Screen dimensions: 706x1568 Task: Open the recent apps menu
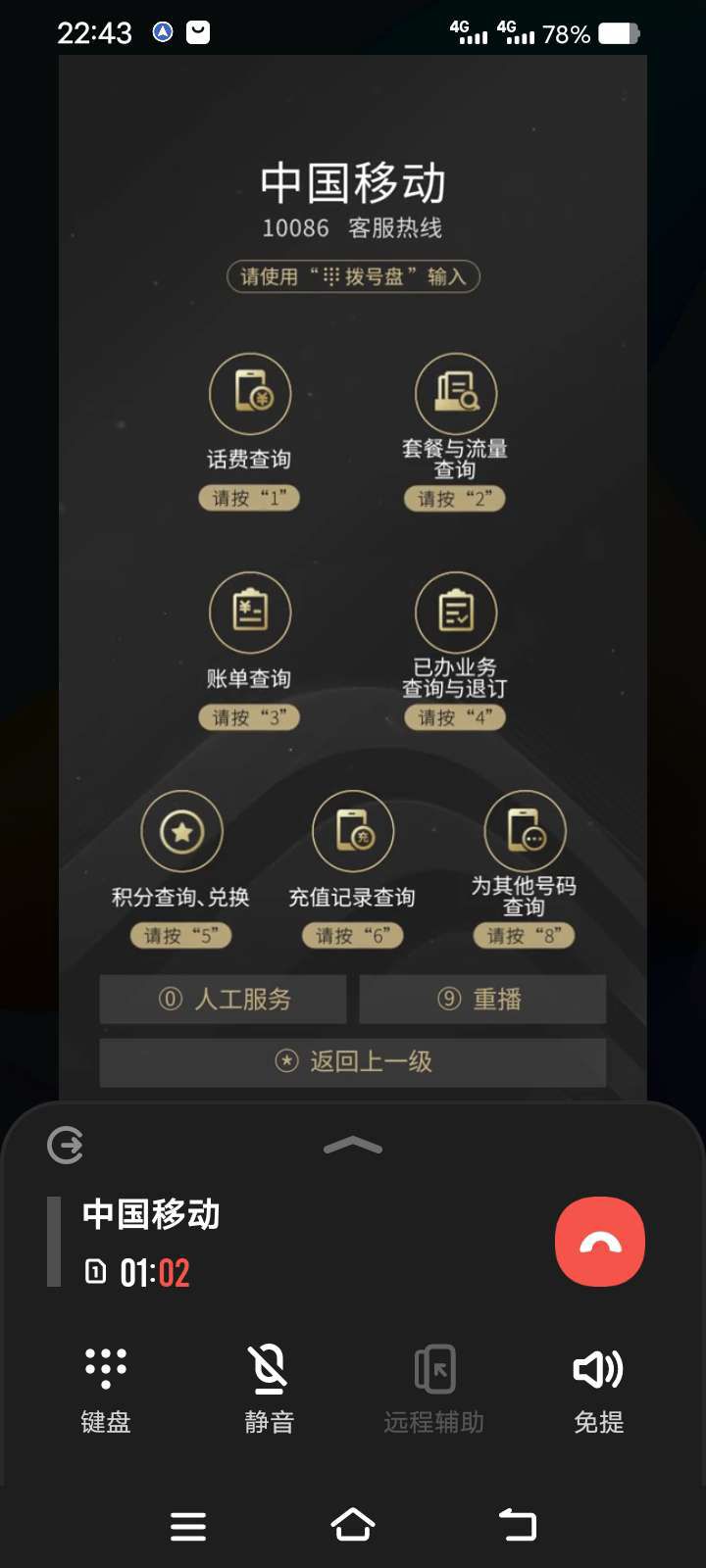[x=188, y=1526]
